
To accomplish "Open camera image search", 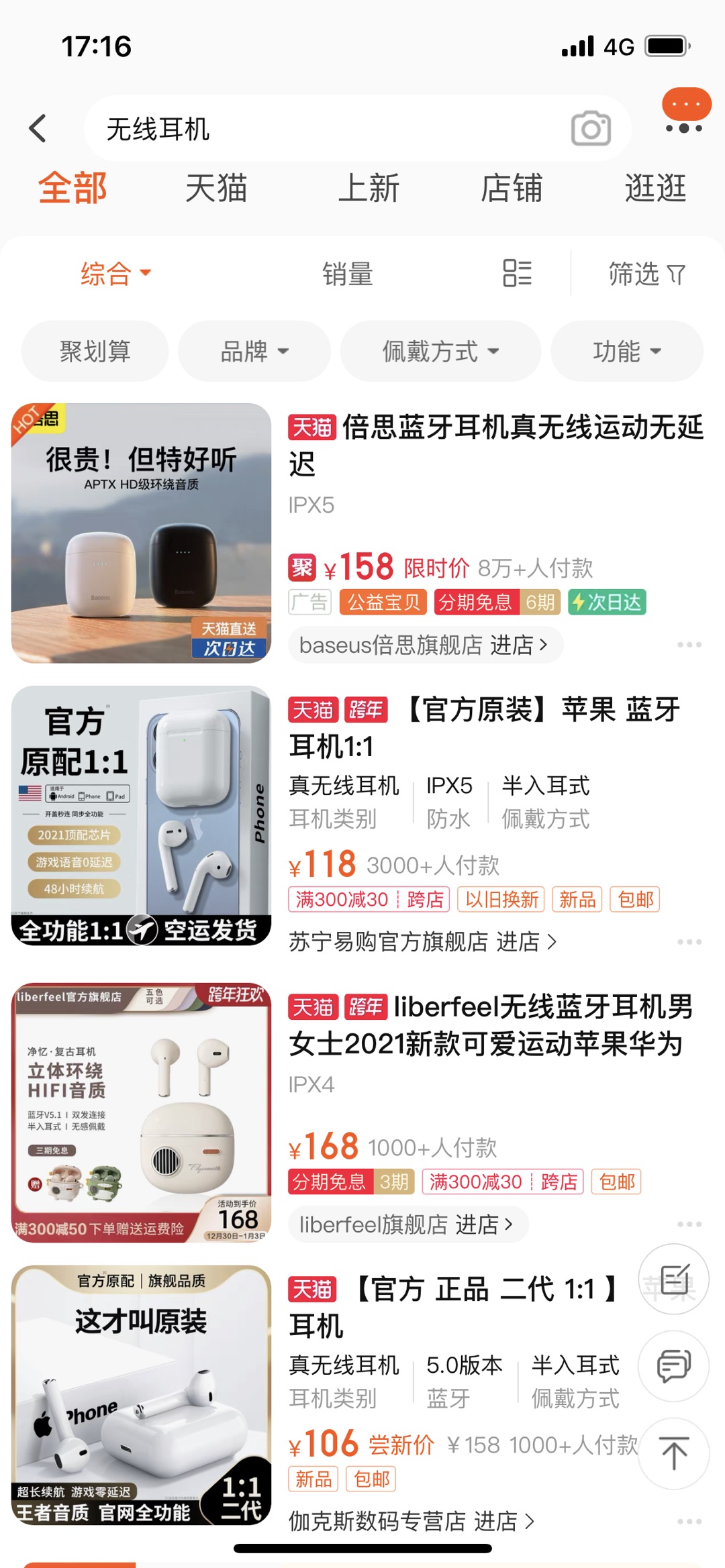I will [591, 128].
